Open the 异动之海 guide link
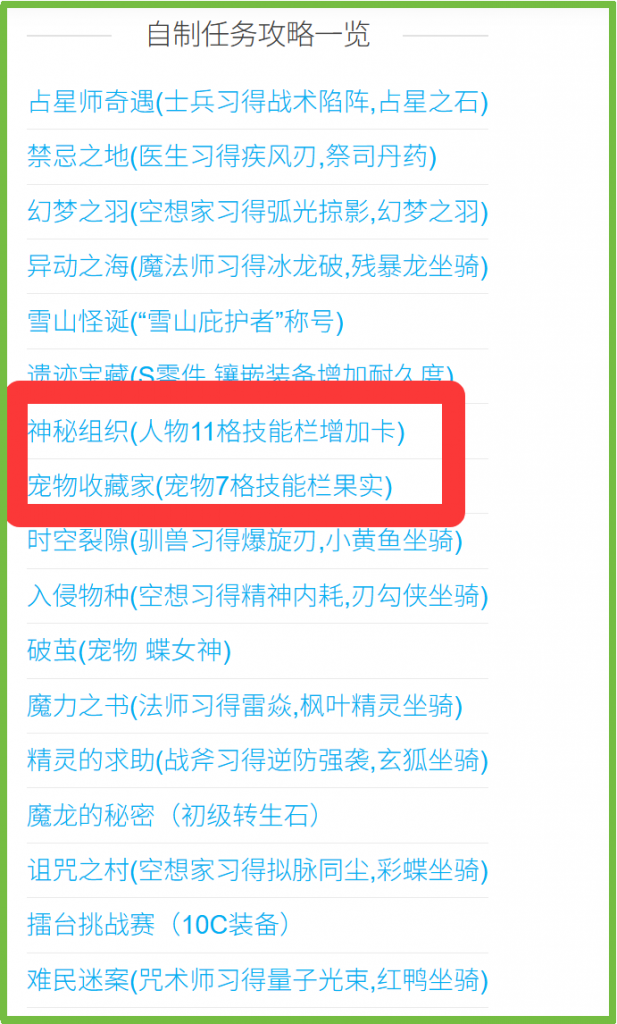The height and width of the screenshot is (1024, 617). click(x=257, y=266)
